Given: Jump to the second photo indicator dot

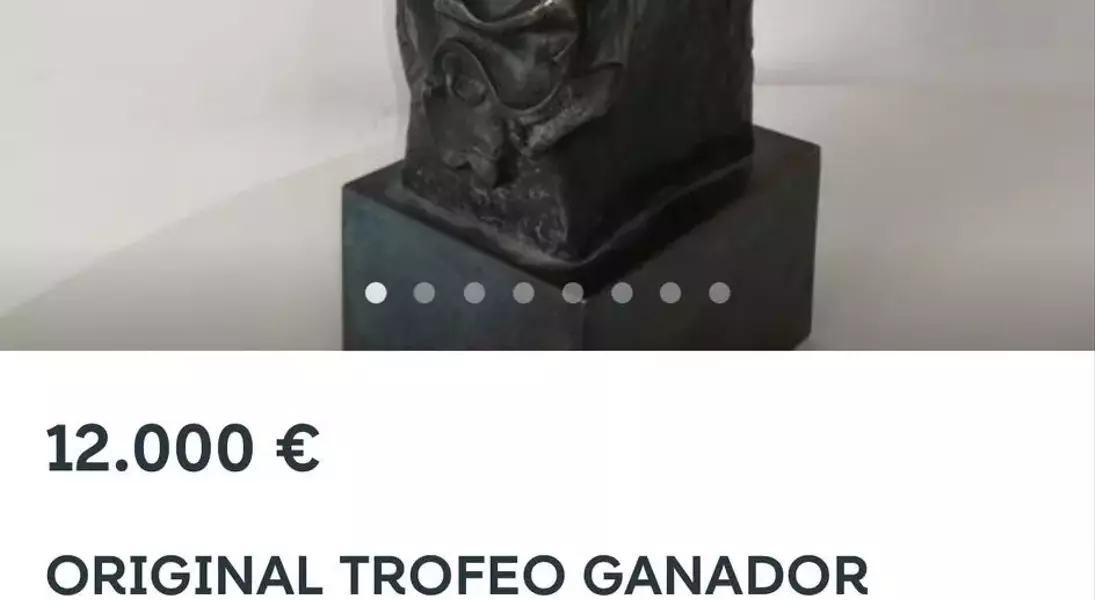Looking at the screenshot, I should click(x=424, y=293).
